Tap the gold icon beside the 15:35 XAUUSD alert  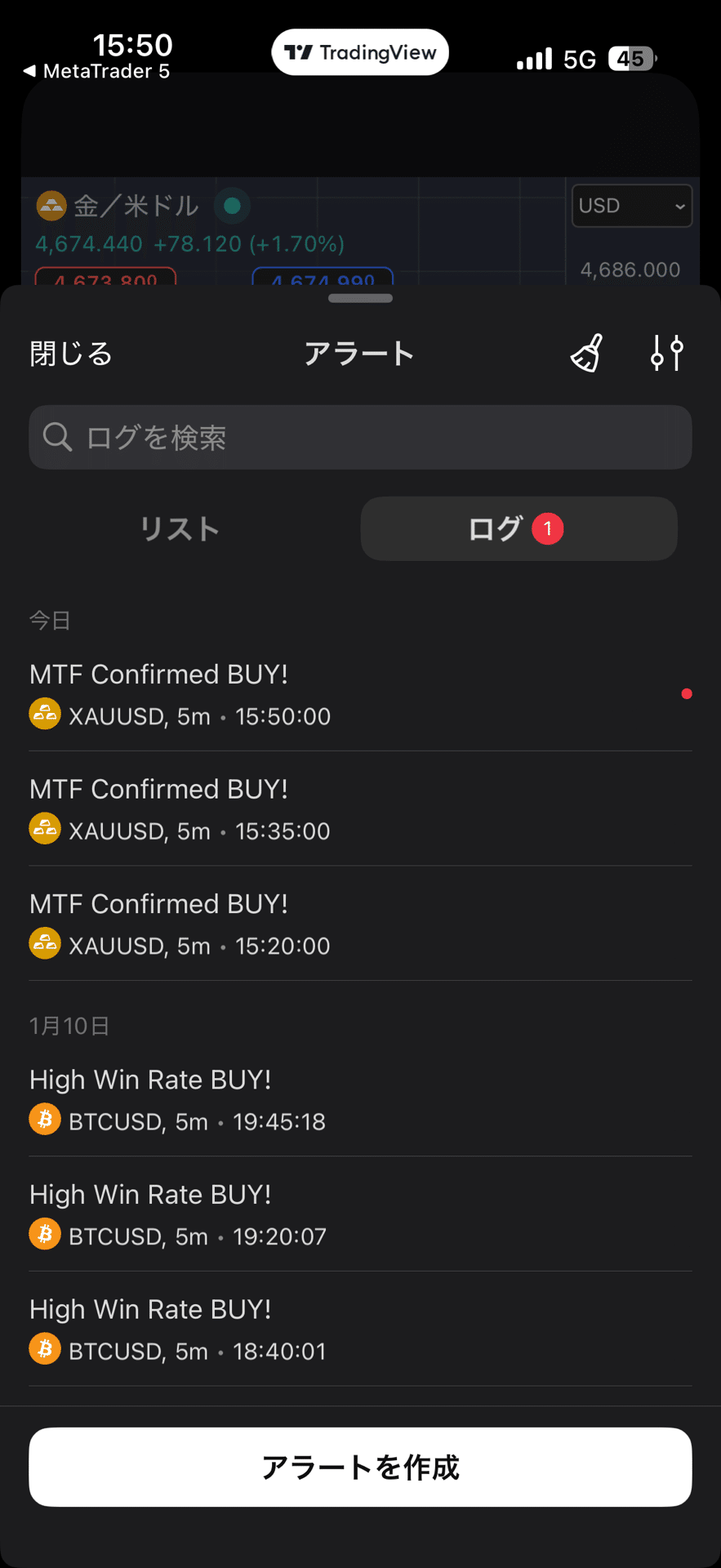tap(45, 828)
